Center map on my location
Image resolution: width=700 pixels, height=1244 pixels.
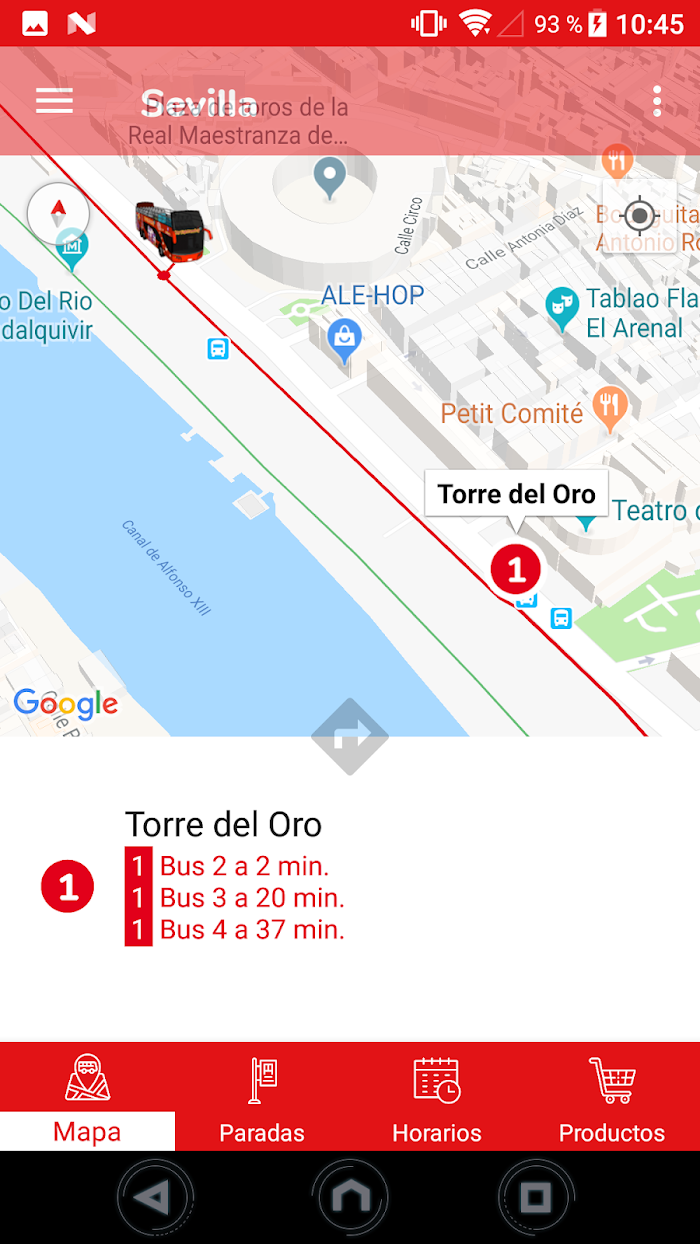click(x=639, y=216)
